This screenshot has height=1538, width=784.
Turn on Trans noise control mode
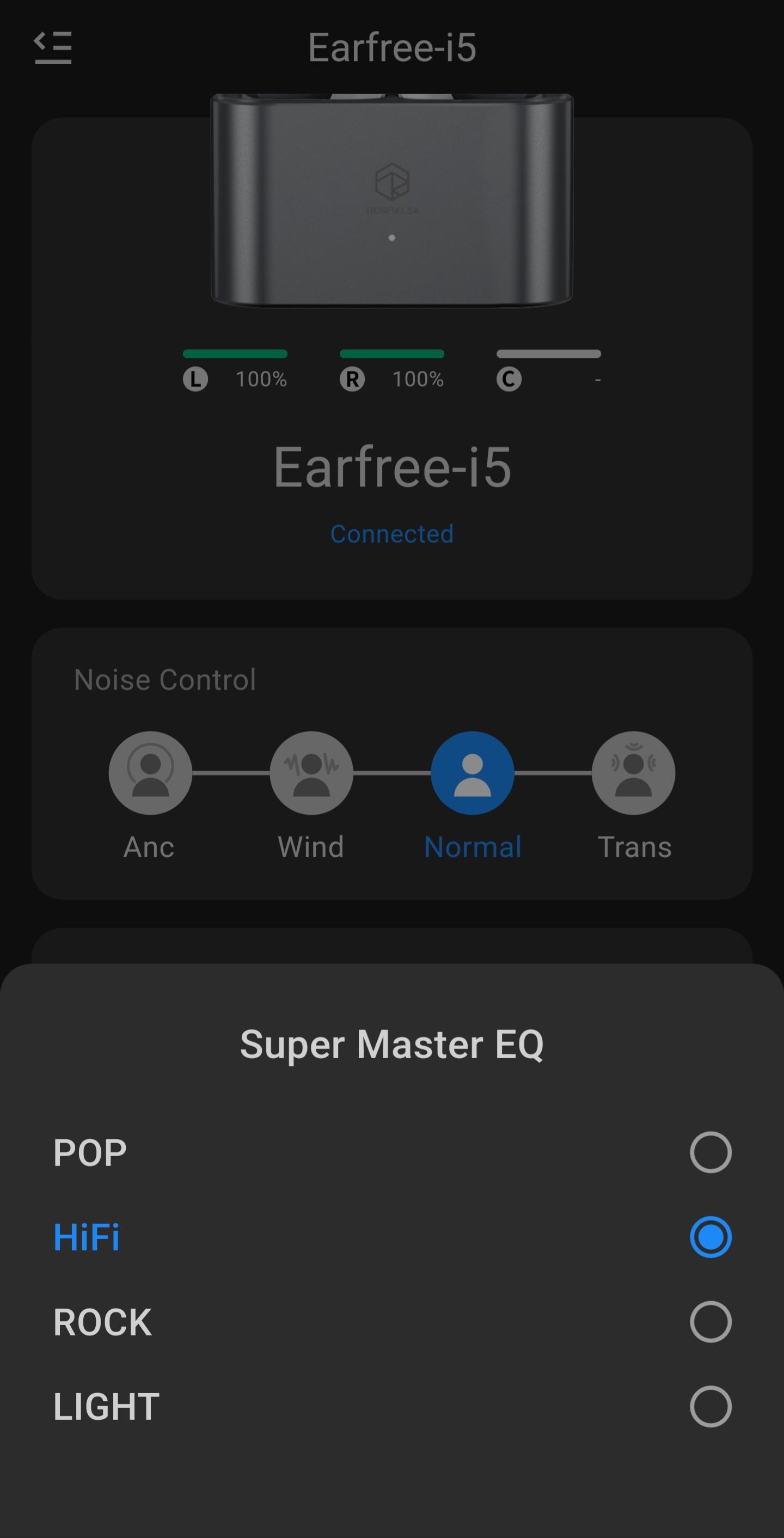[634, 773]
